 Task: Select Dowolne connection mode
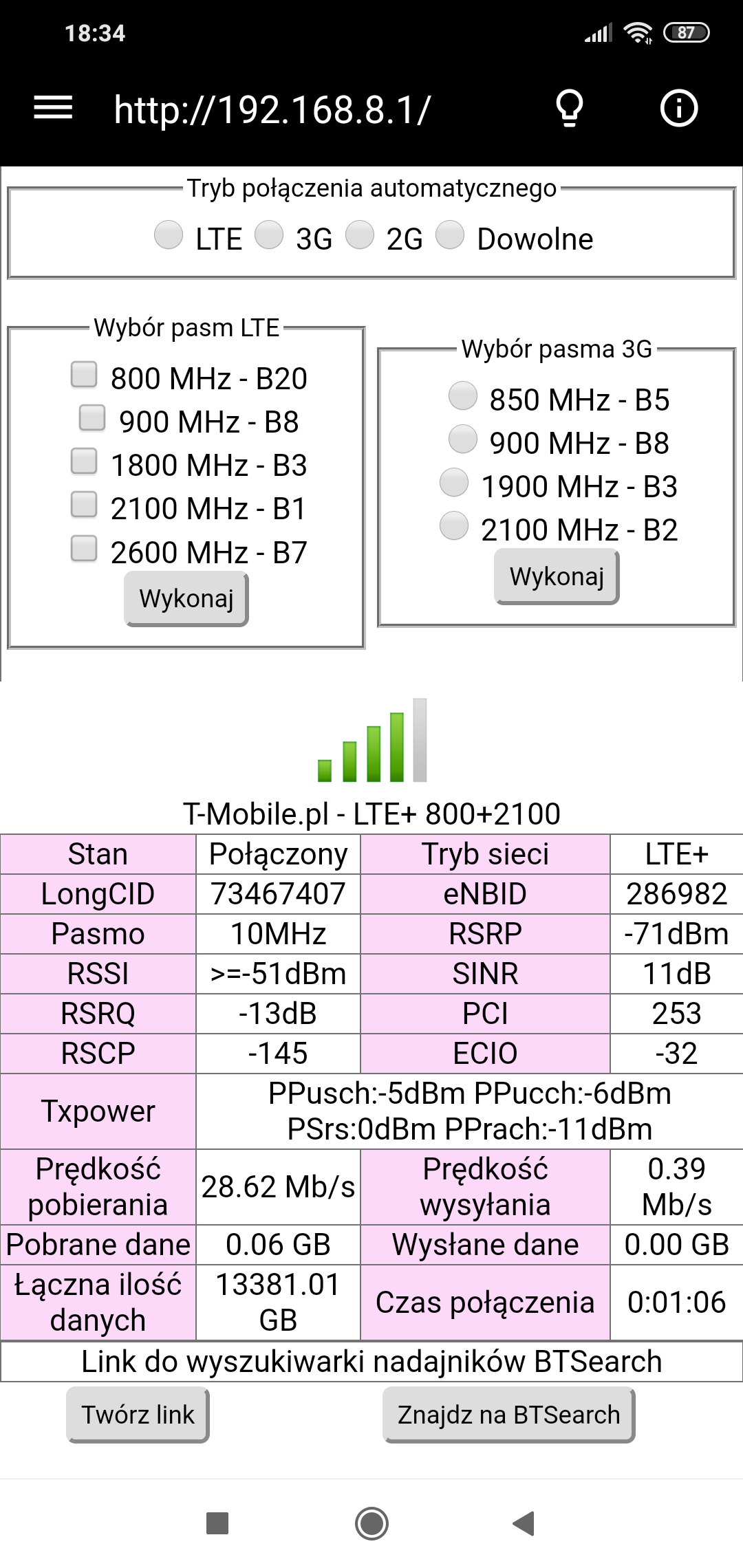450,235
